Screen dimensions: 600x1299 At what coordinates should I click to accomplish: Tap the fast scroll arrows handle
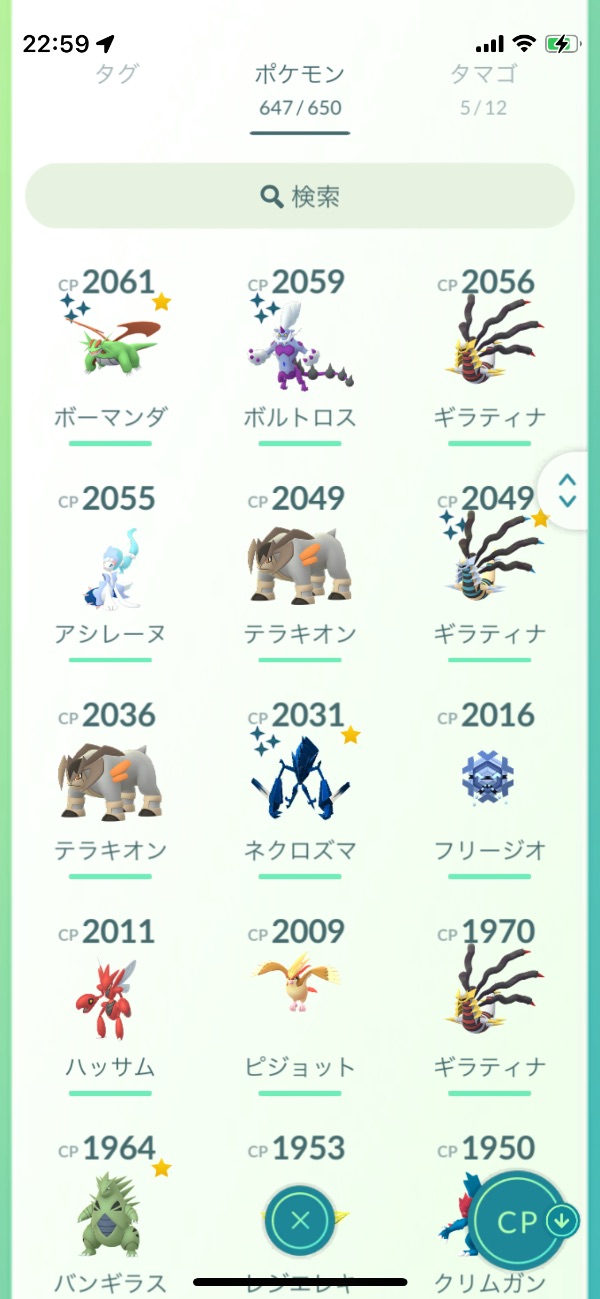click(x=568, y=490)
